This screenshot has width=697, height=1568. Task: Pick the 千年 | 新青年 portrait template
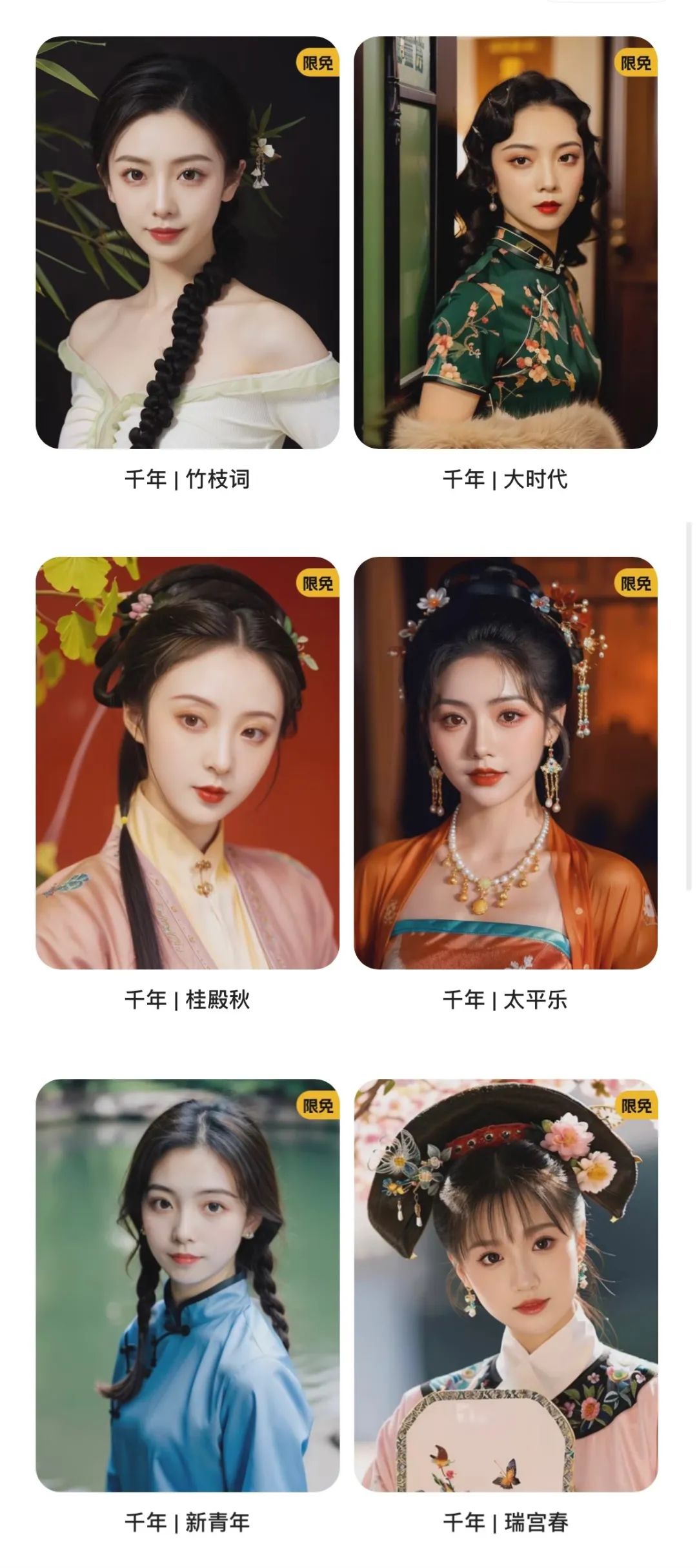[x=187, y=1284]
